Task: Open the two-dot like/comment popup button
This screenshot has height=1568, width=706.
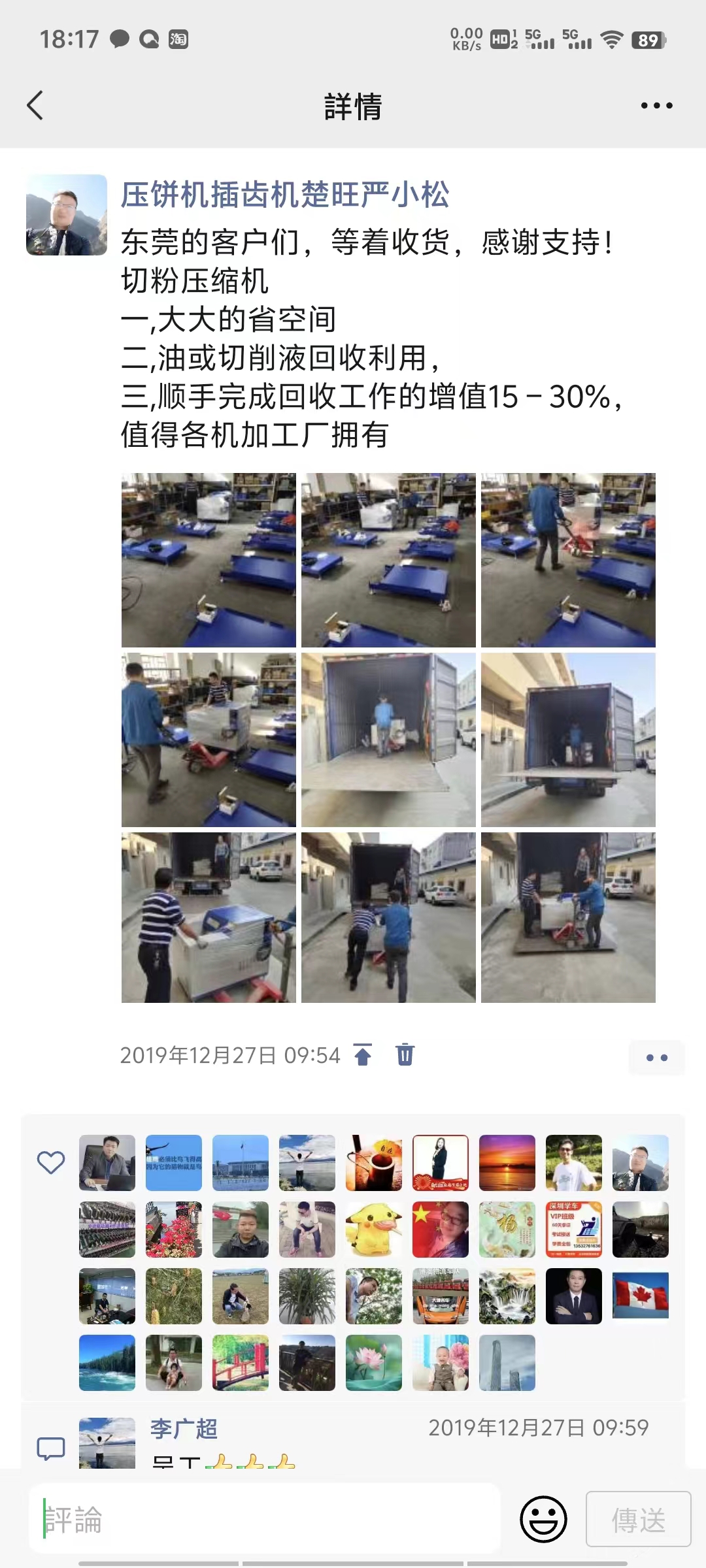Action: pyautogui.click(x=656, y=1057)
